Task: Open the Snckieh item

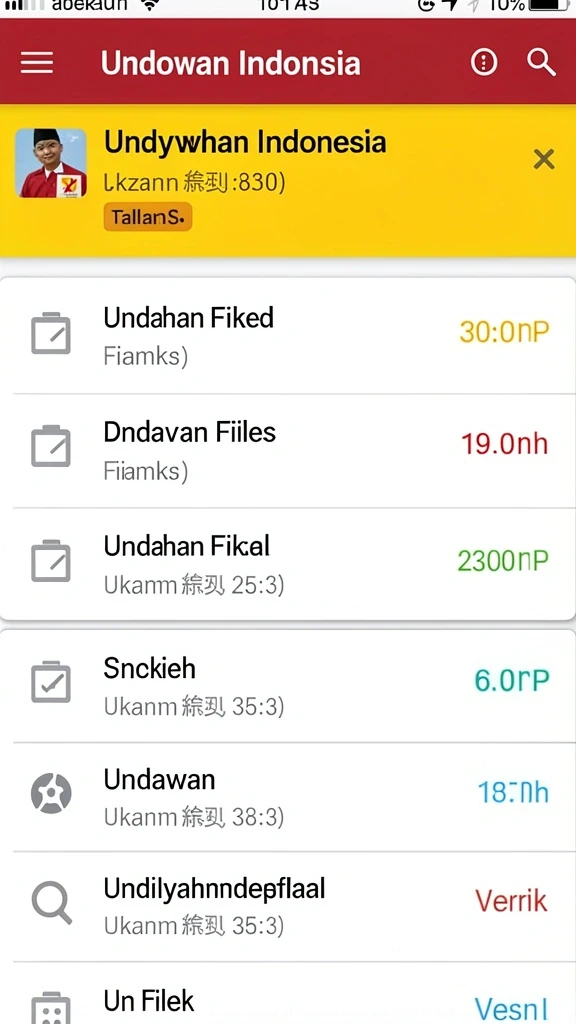Action: tap(288, 686)
